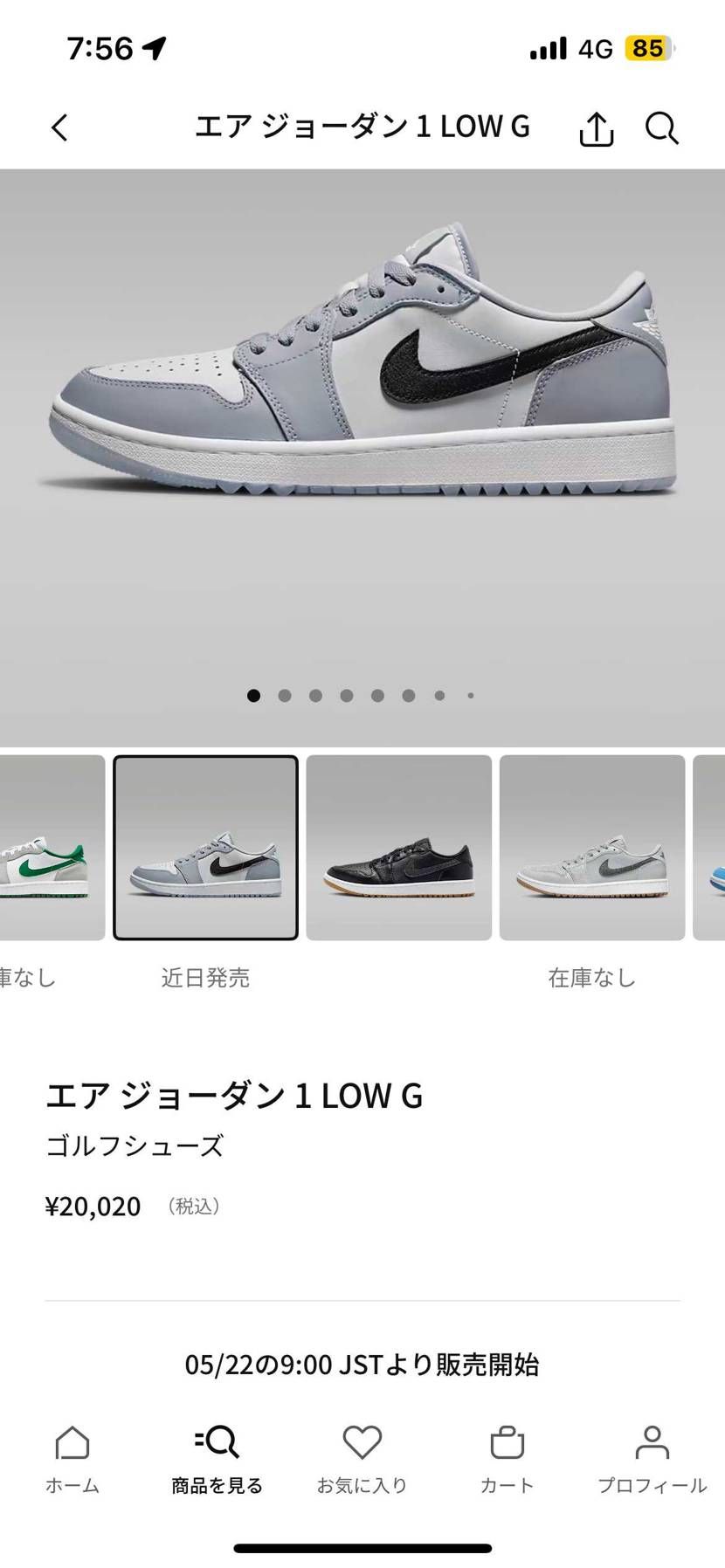Open the カート tab

(507, 1460)
